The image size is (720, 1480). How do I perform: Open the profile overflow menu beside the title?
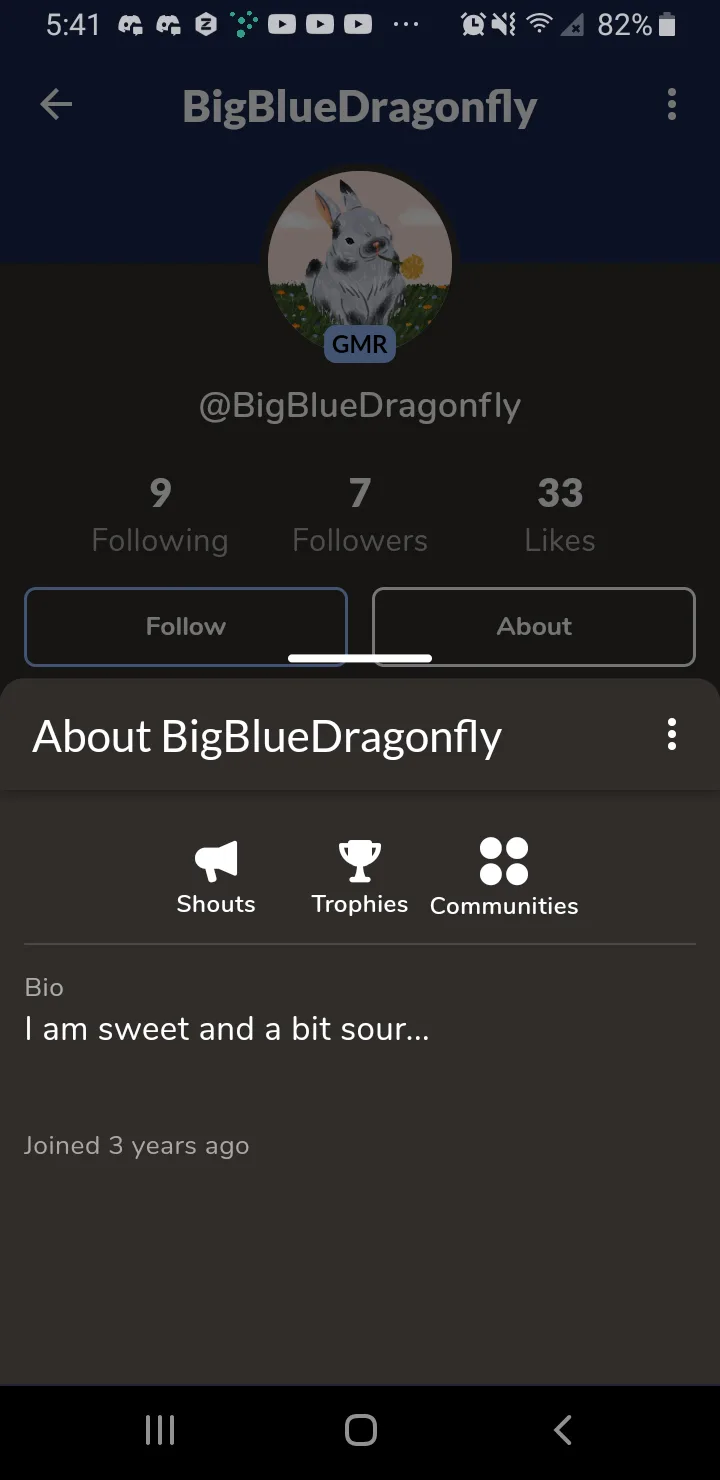pos(671,105)
